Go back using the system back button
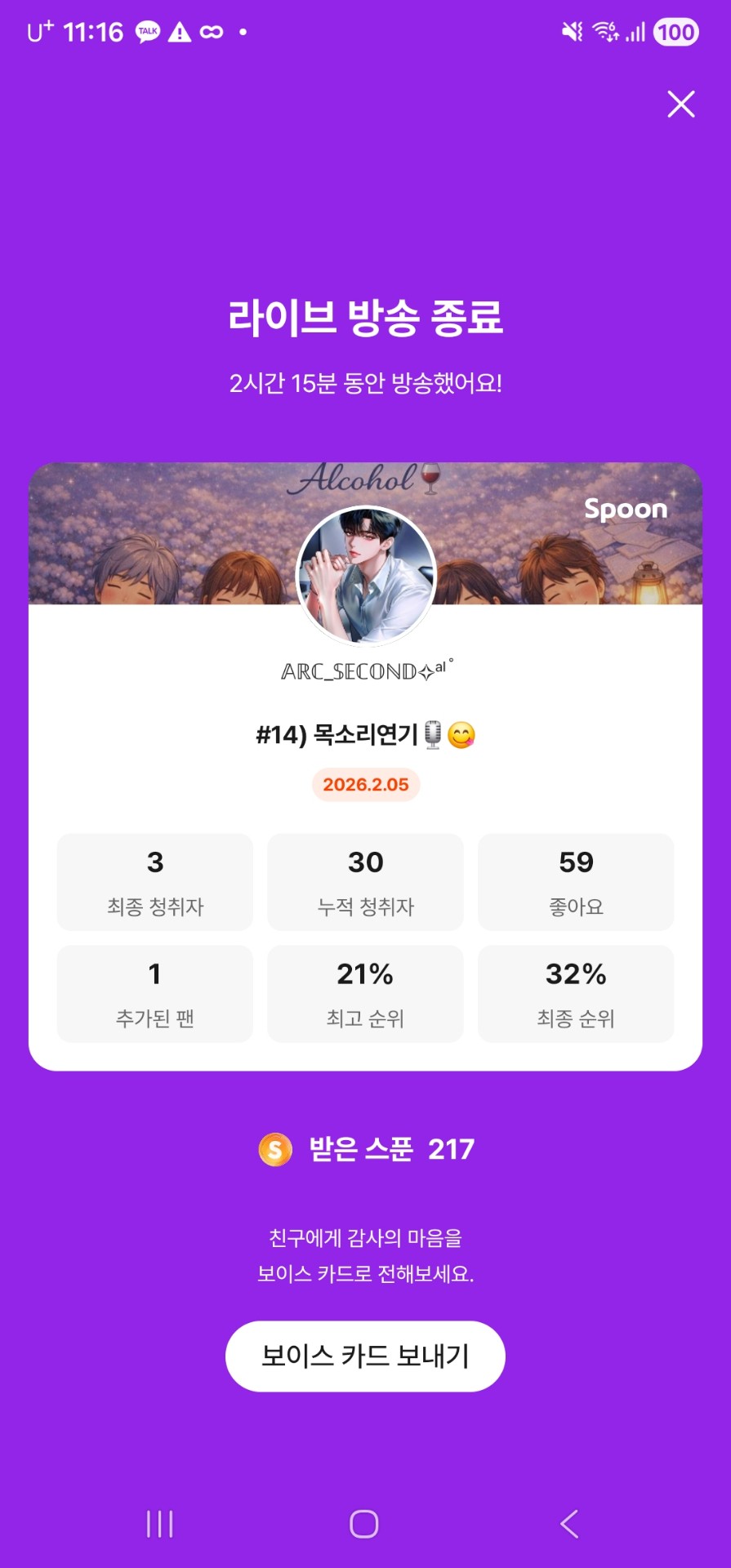731x1568 pixels. (x=569, y=1524)
